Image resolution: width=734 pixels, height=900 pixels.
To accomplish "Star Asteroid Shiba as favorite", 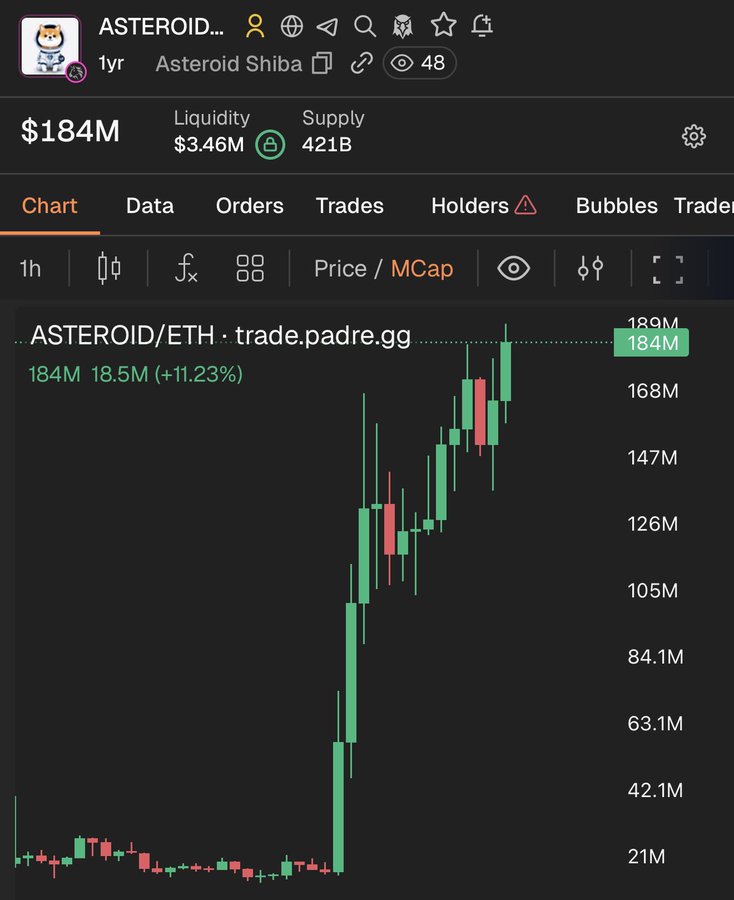I will (443, 25).
